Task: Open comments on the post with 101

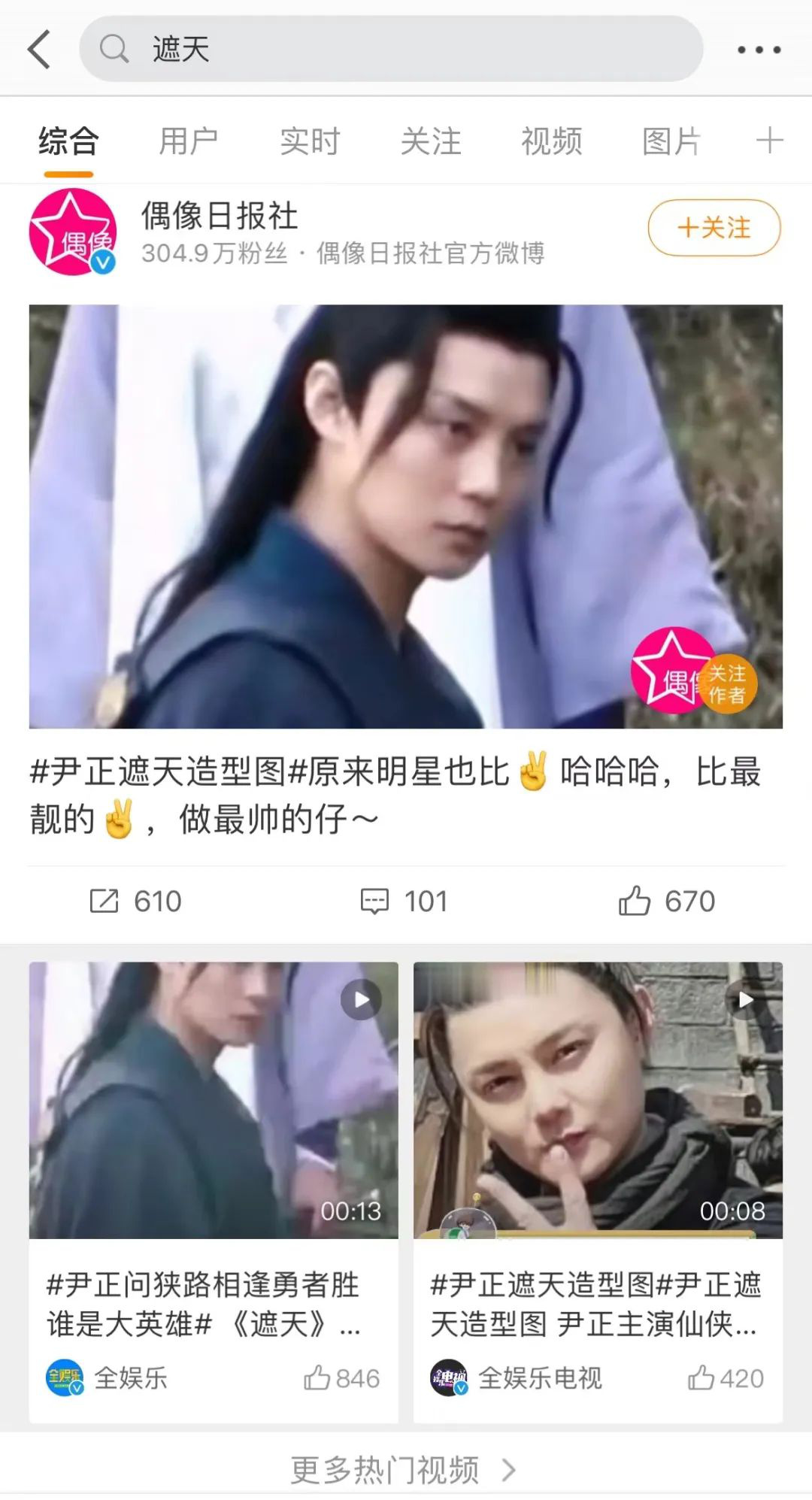Action: tap(404, 901)
